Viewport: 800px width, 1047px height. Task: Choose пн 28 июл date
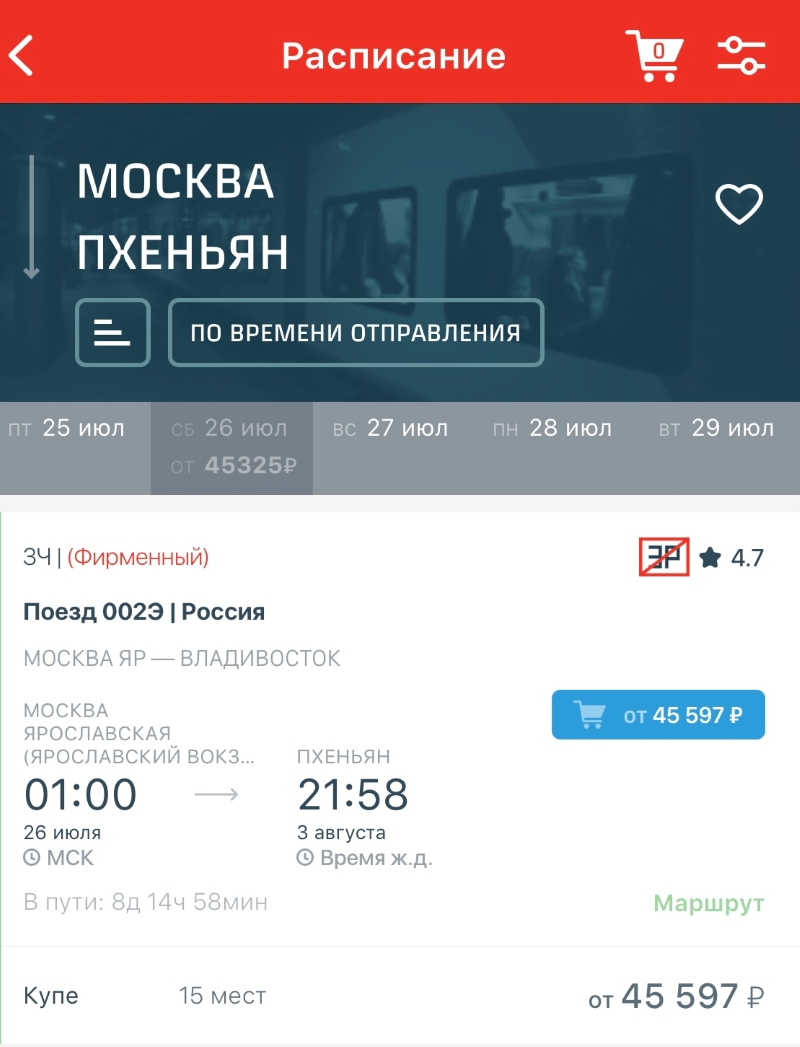[x=552, y=429]
